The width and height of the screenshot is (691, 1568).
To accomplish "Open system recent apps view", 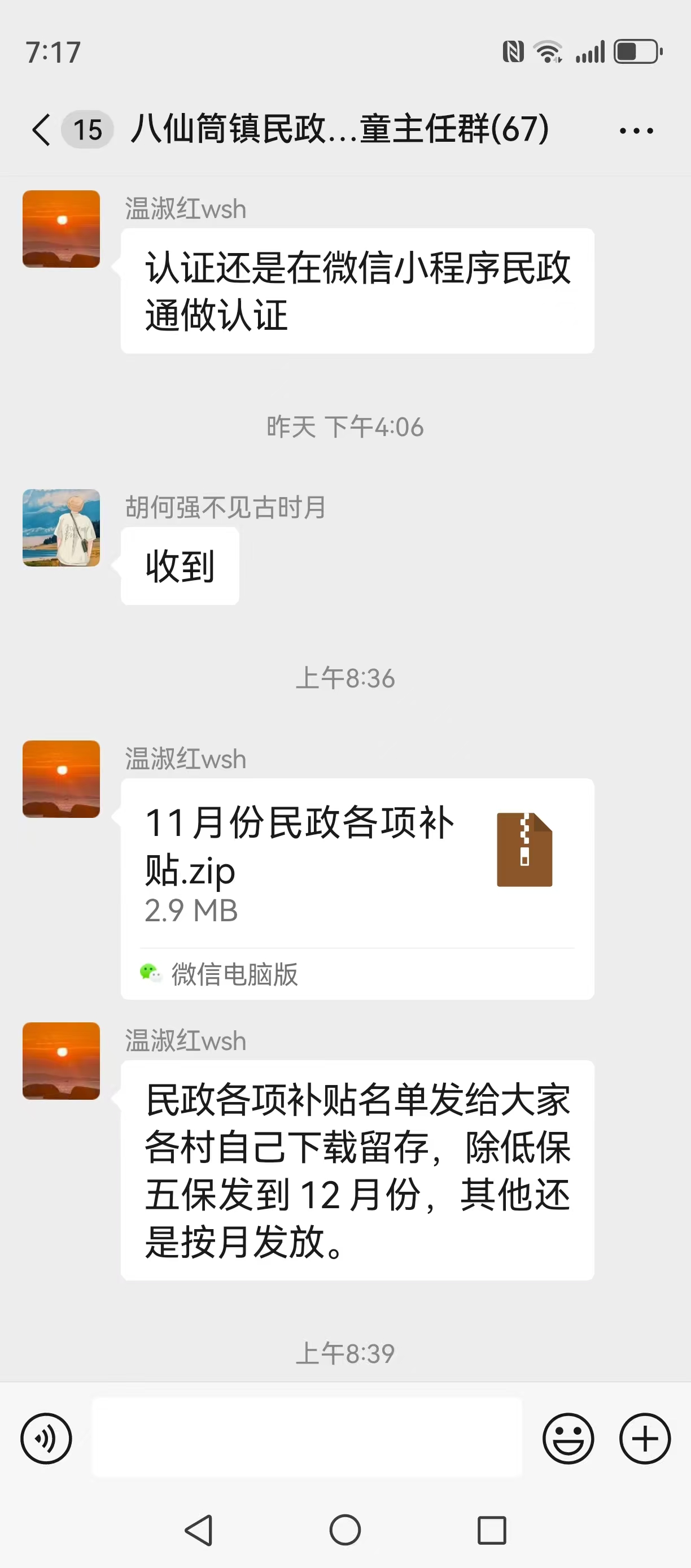I will (x=492, y=1530).
